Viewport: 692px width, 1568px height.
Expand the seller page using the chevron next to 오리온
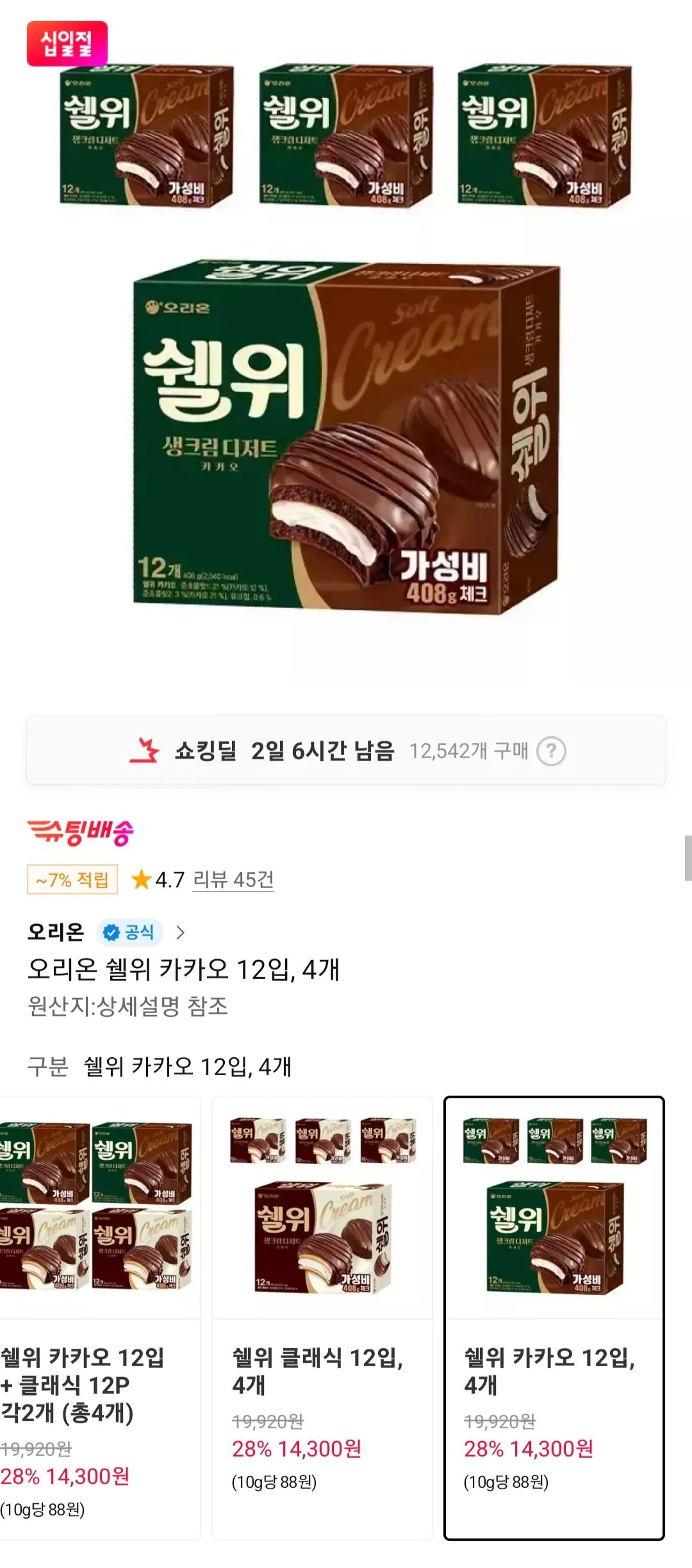(x=181, y=935)
